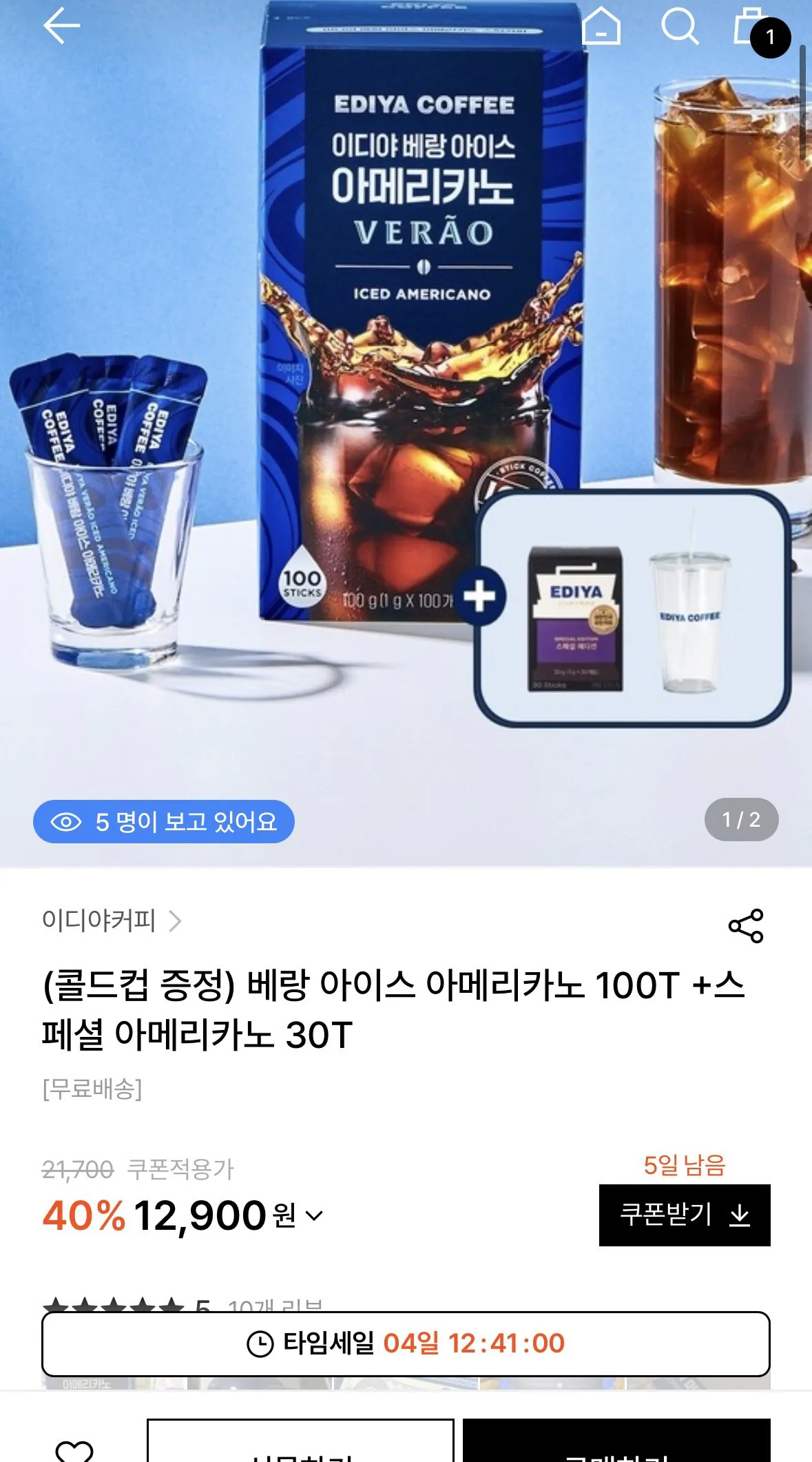Open the 이디야커피 brand link
This screenshot has width=812, height=1462.
(x=112, y=920)
